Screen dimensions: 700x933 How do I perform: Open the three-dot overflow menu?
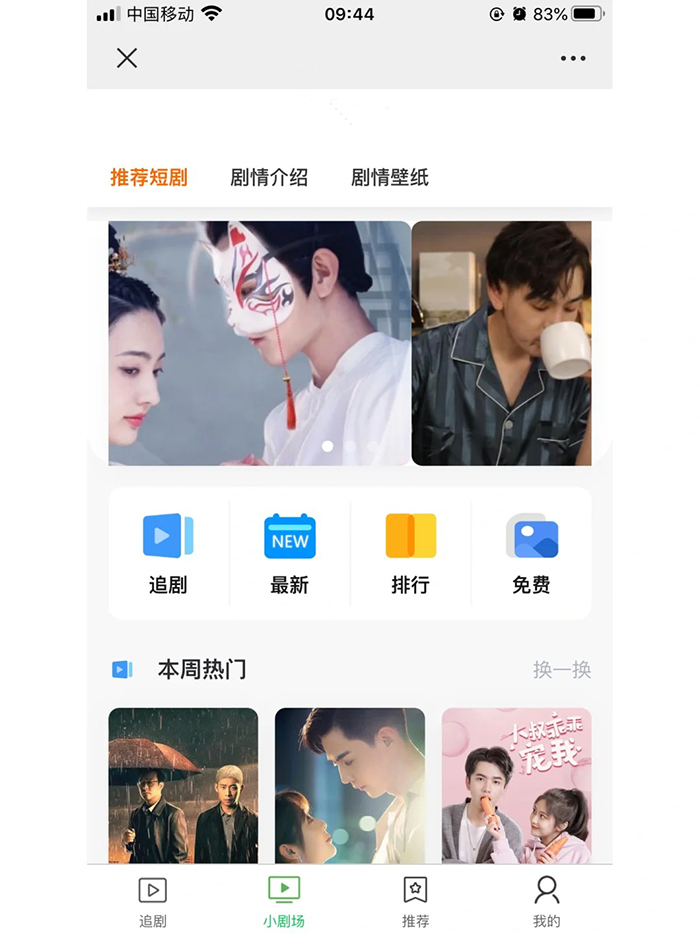573,58
